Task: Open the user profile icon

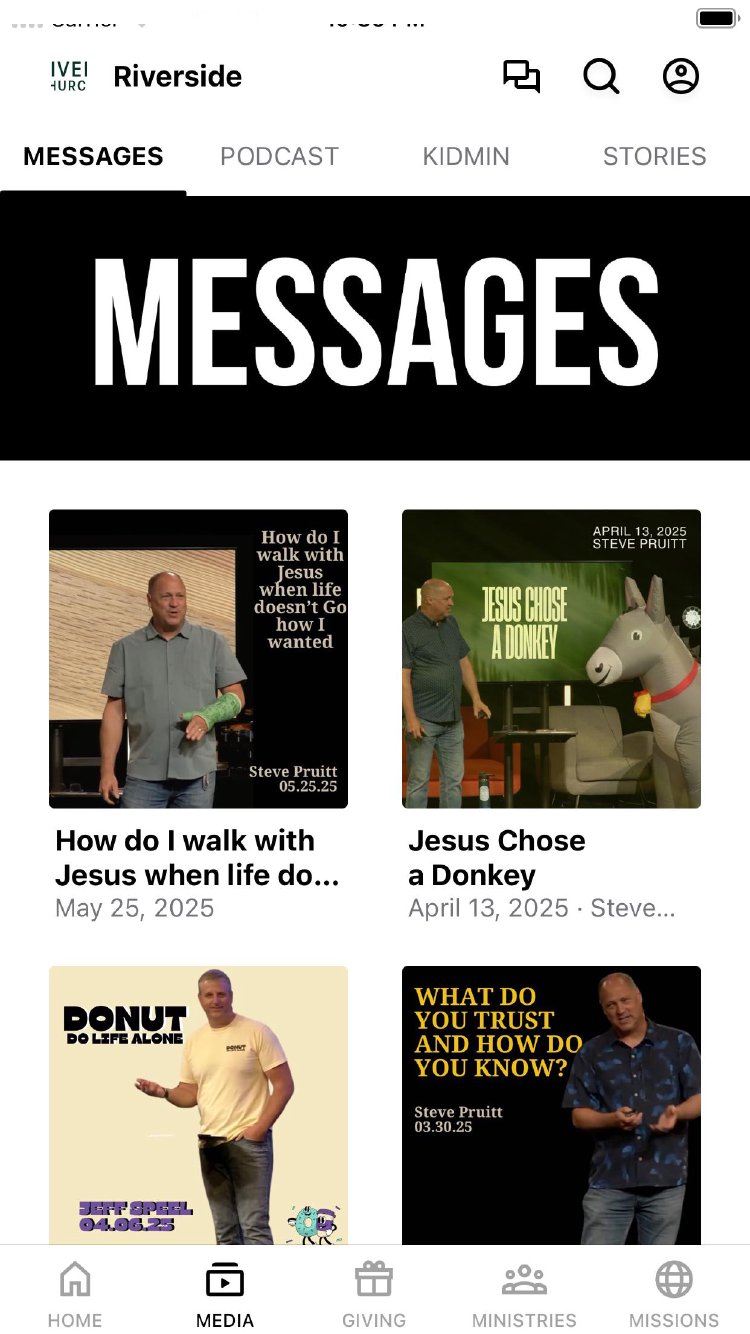Action: point(681,77)
